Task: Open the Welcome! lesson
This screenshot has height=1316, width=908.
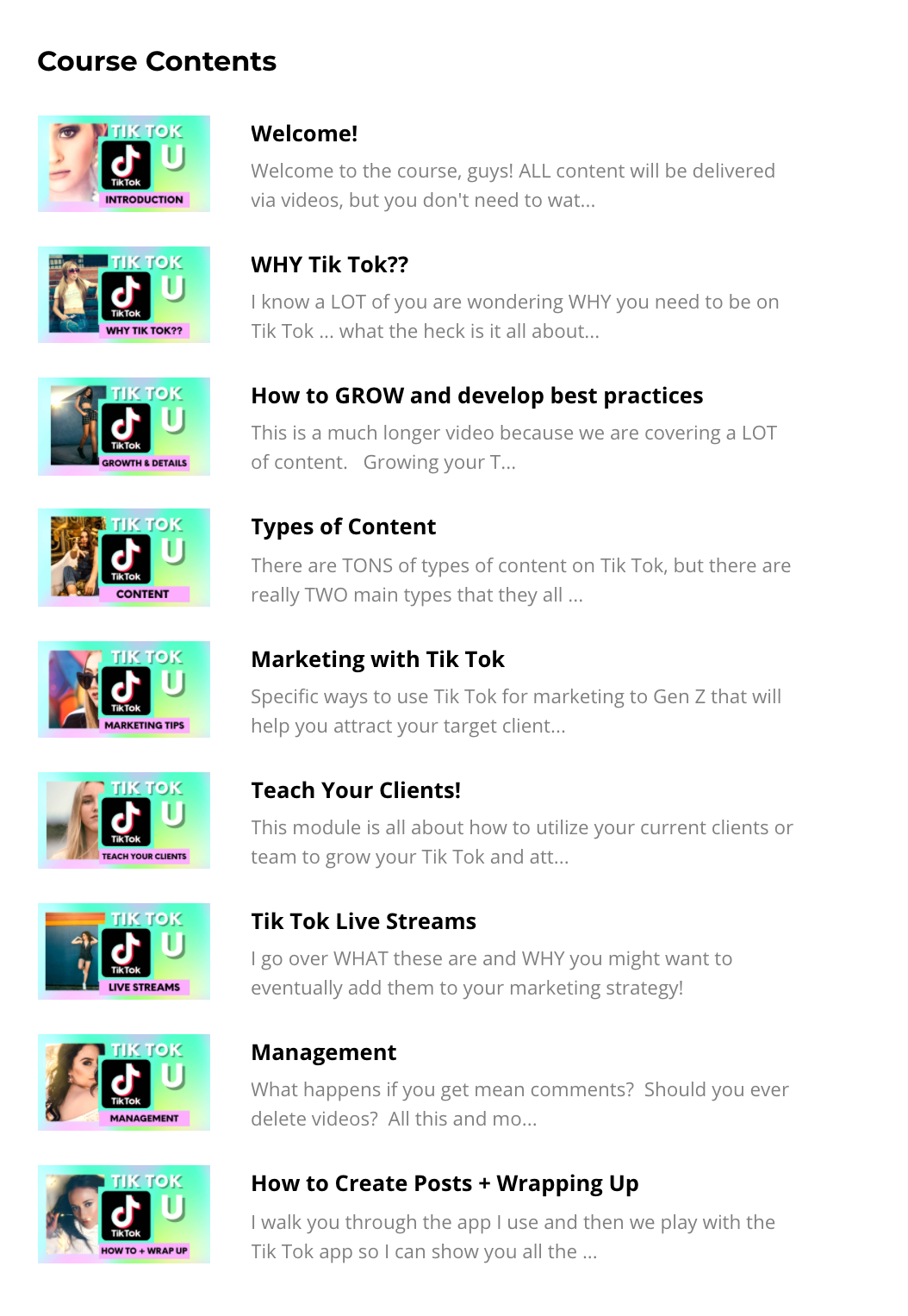Action: 304,134
